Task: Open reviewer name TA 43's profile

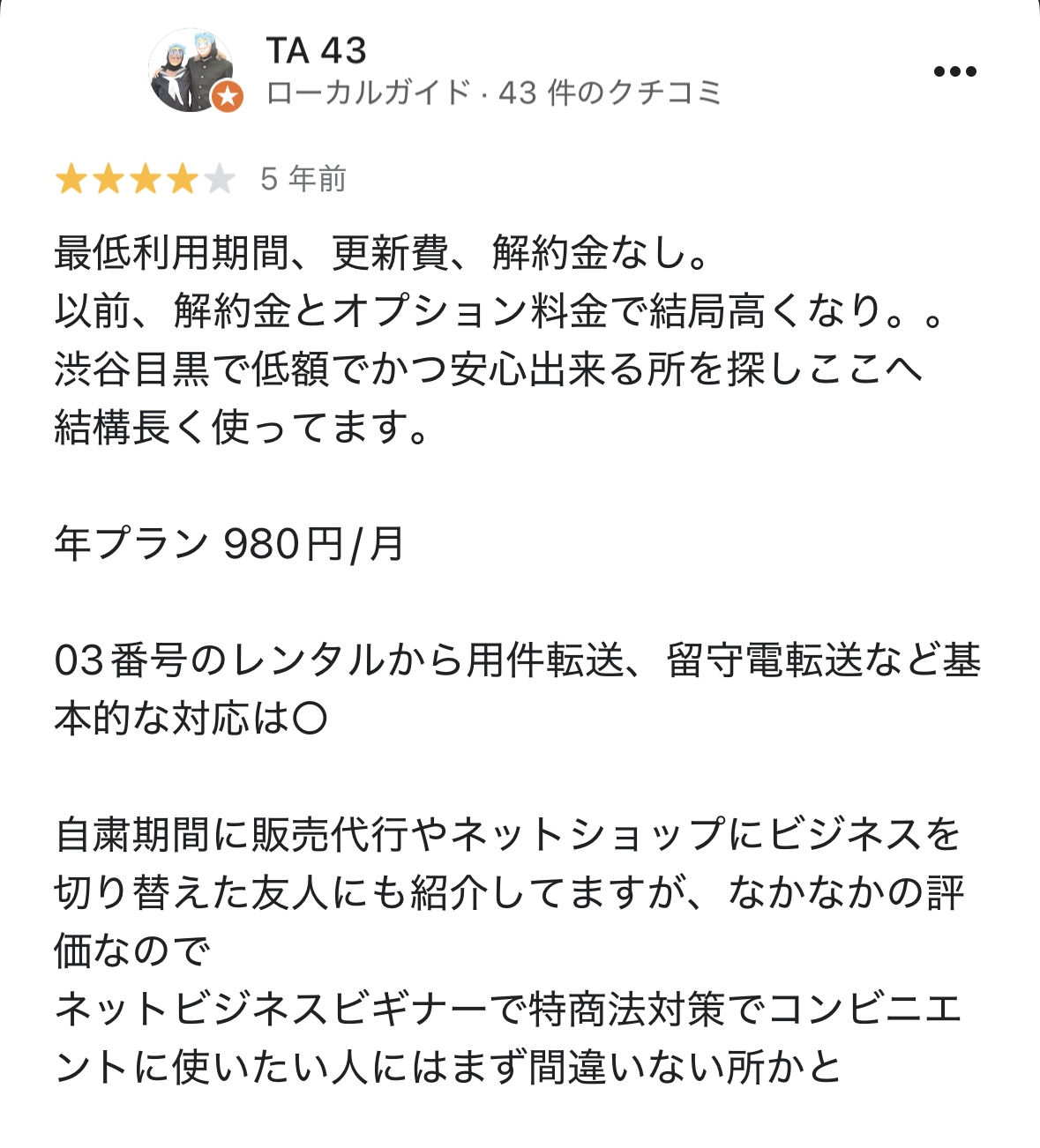Action: coord(316,51)
